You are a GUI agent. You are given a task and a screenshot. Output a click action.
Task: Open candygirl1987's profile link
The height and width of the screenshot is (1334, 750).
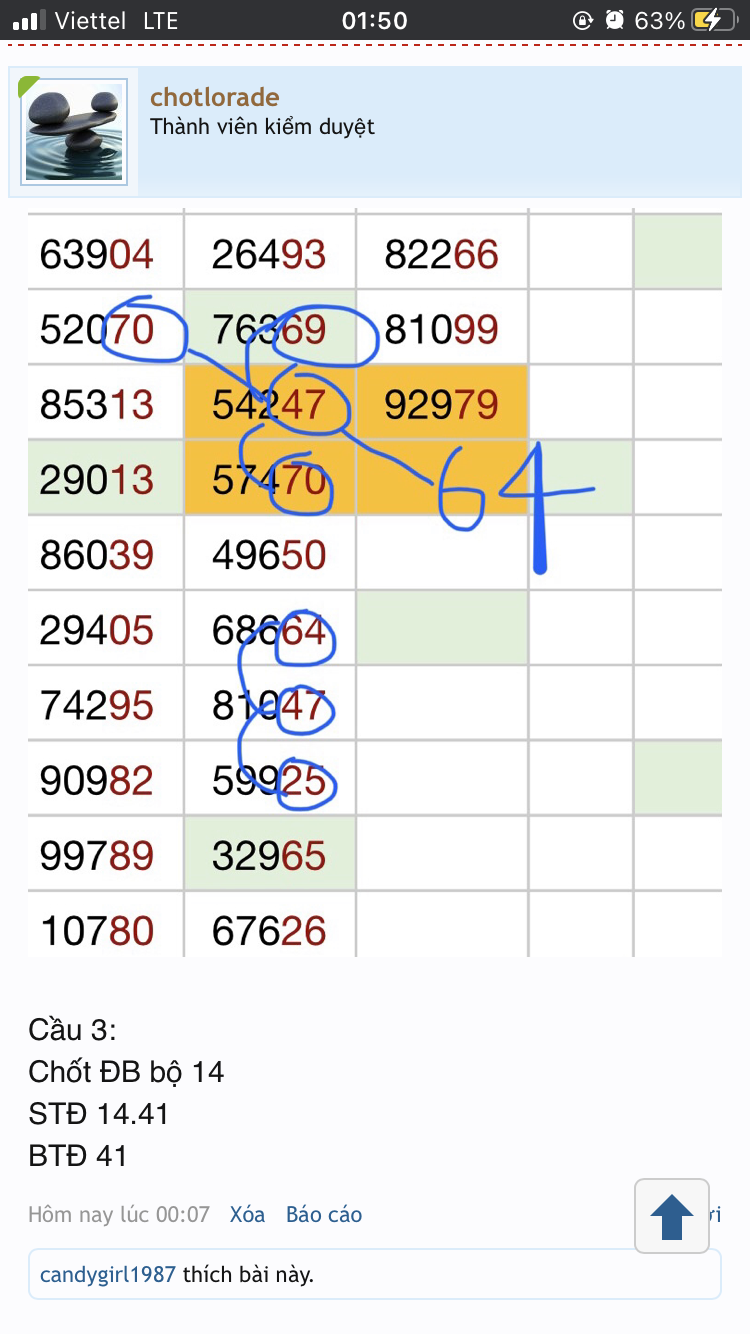point(108,1274)
